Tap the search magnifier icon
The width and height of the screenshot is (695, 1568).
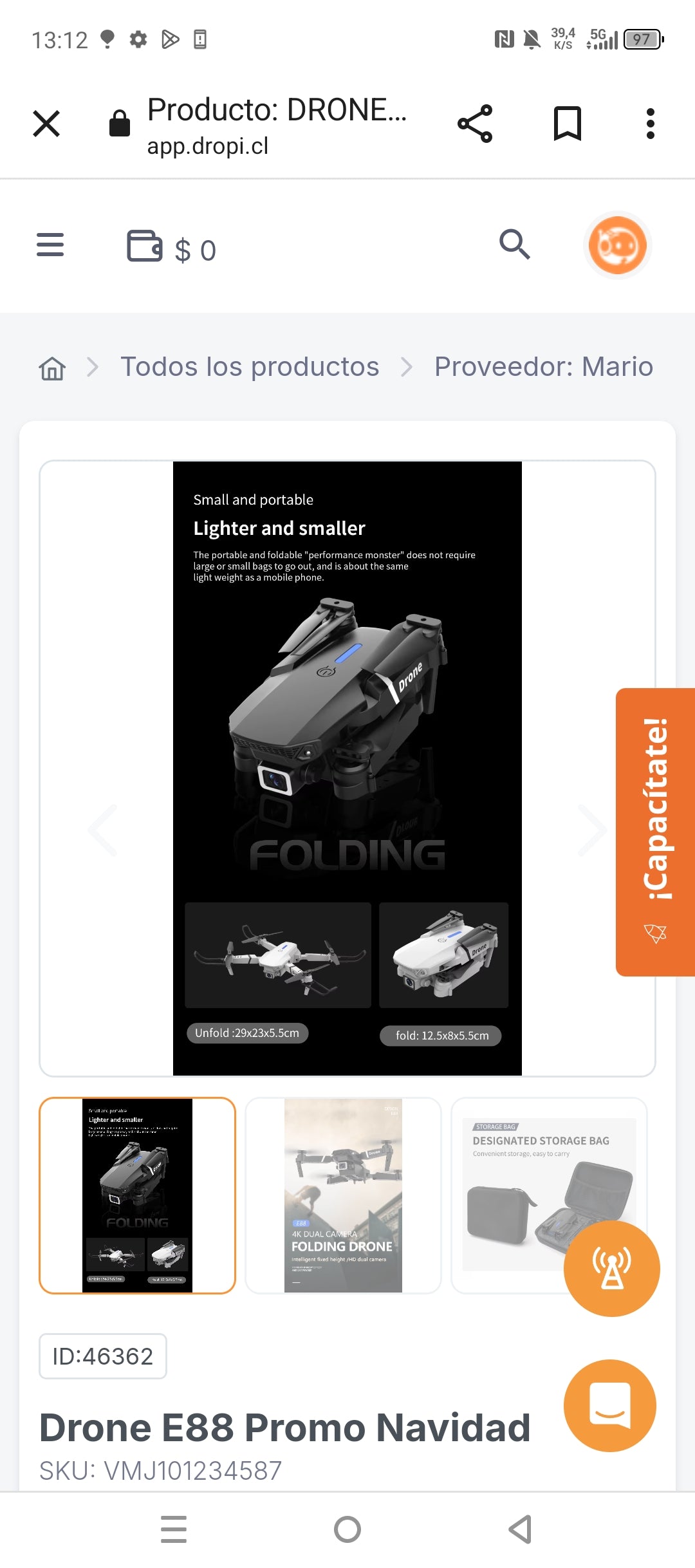[x=515, y=245]
